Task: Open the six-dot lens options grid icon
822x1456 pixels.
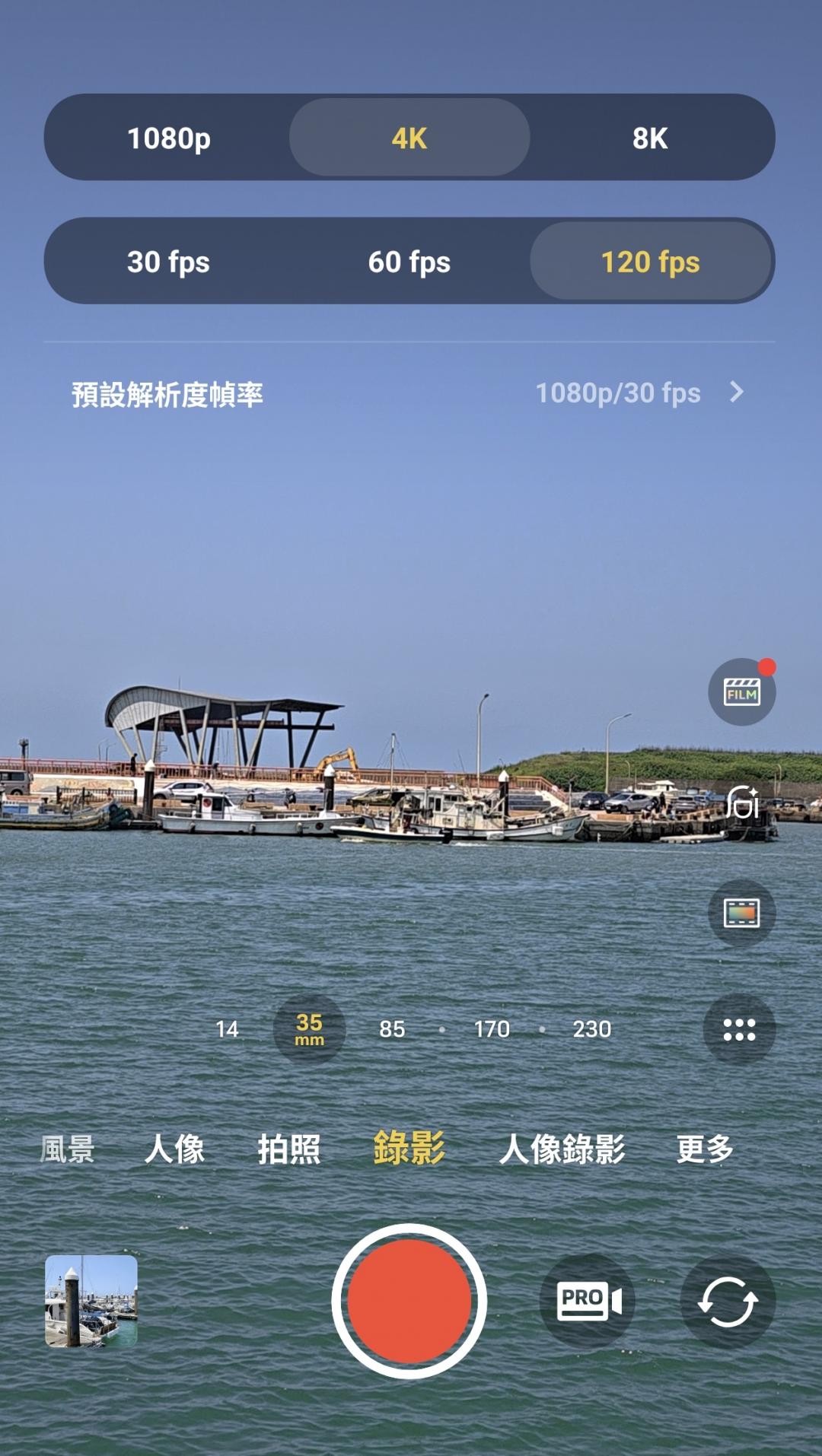Action: point(741,1028)
